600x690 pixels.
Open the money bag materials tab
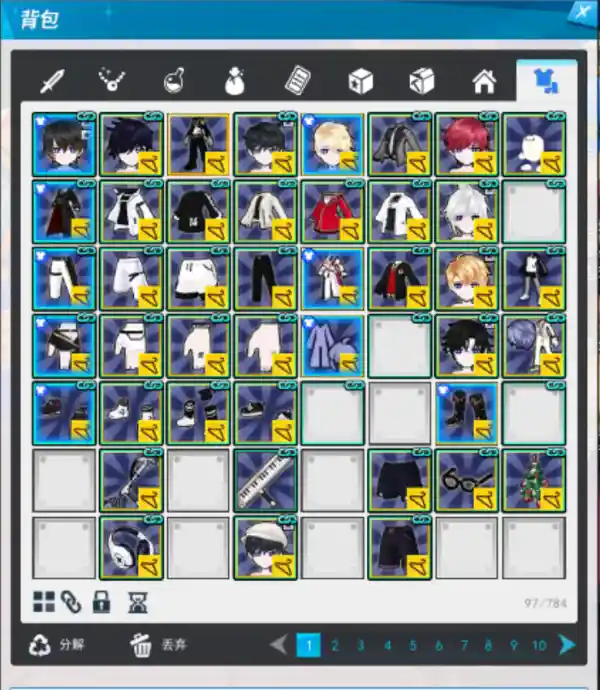(235, 81)
